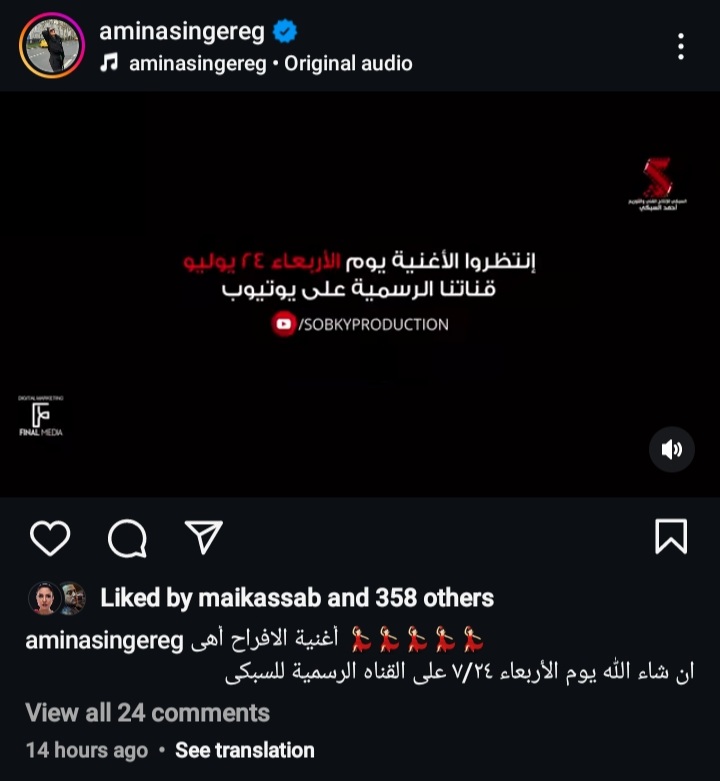The image size is (720, 781).
Task: Tap See translation for the caption
Action: (244, 750)
